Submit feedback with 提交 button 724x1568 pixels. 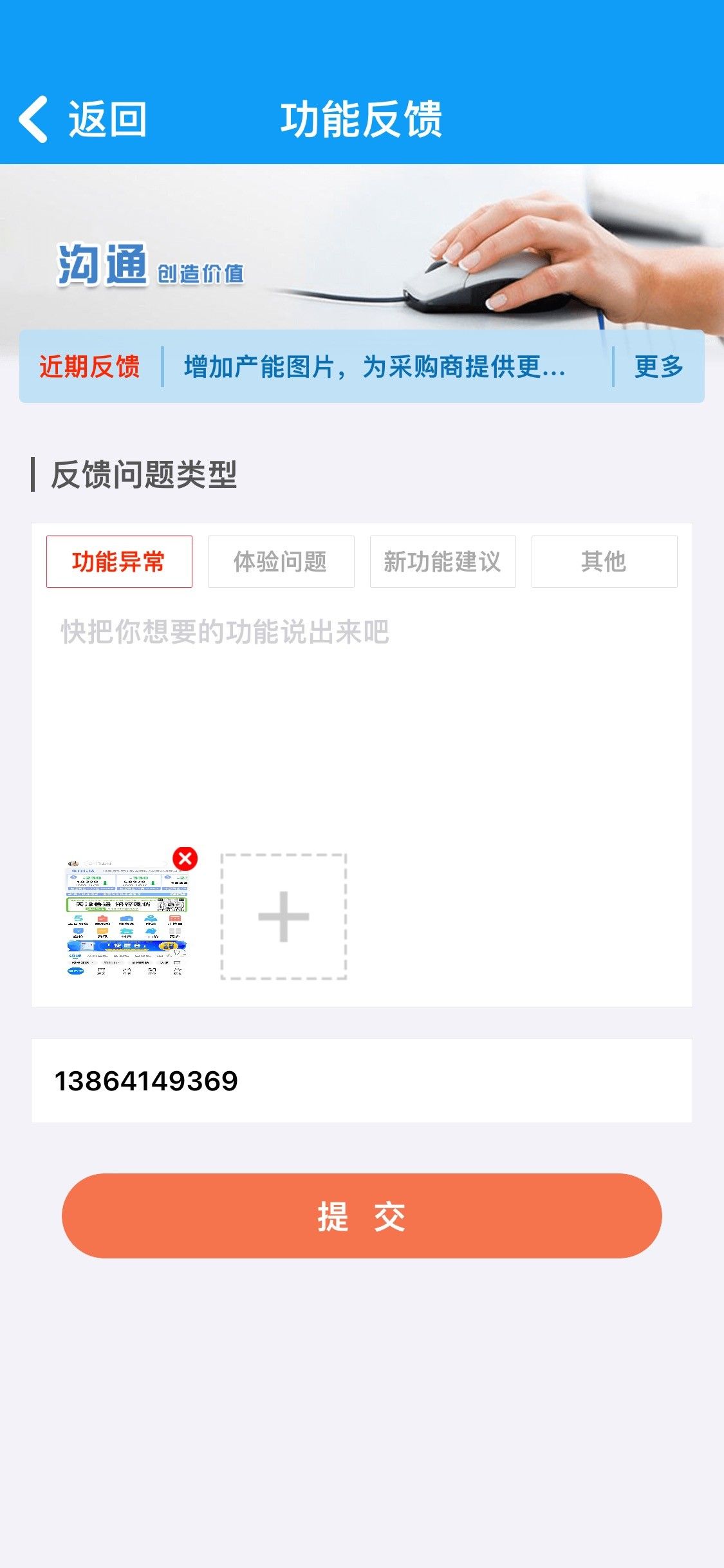point(361,1216)
